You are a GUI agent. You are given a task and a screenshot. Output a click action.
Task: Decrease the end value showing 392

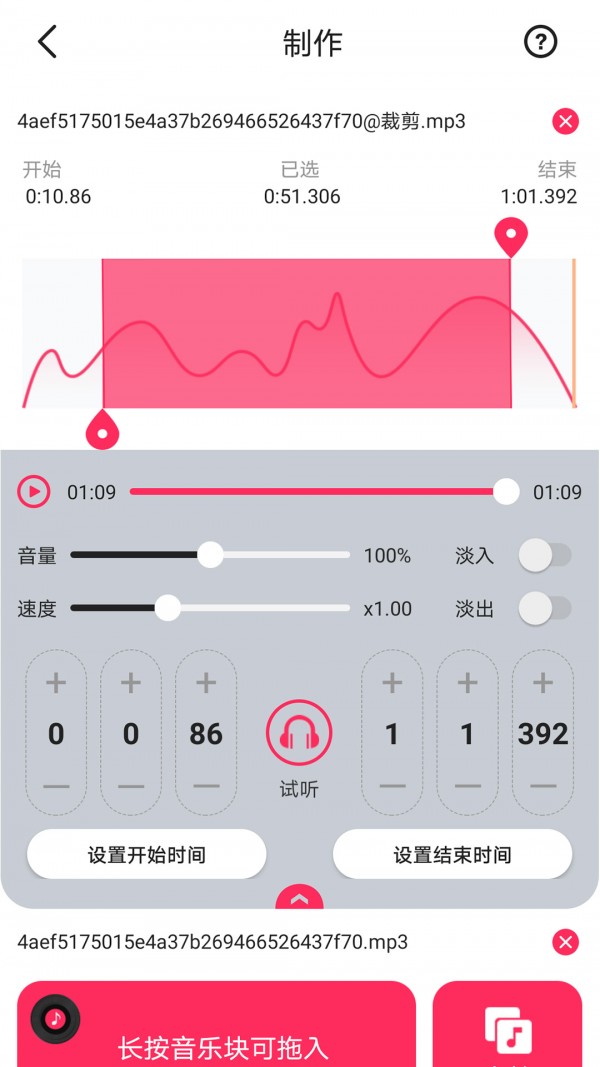tap(543, 786)
